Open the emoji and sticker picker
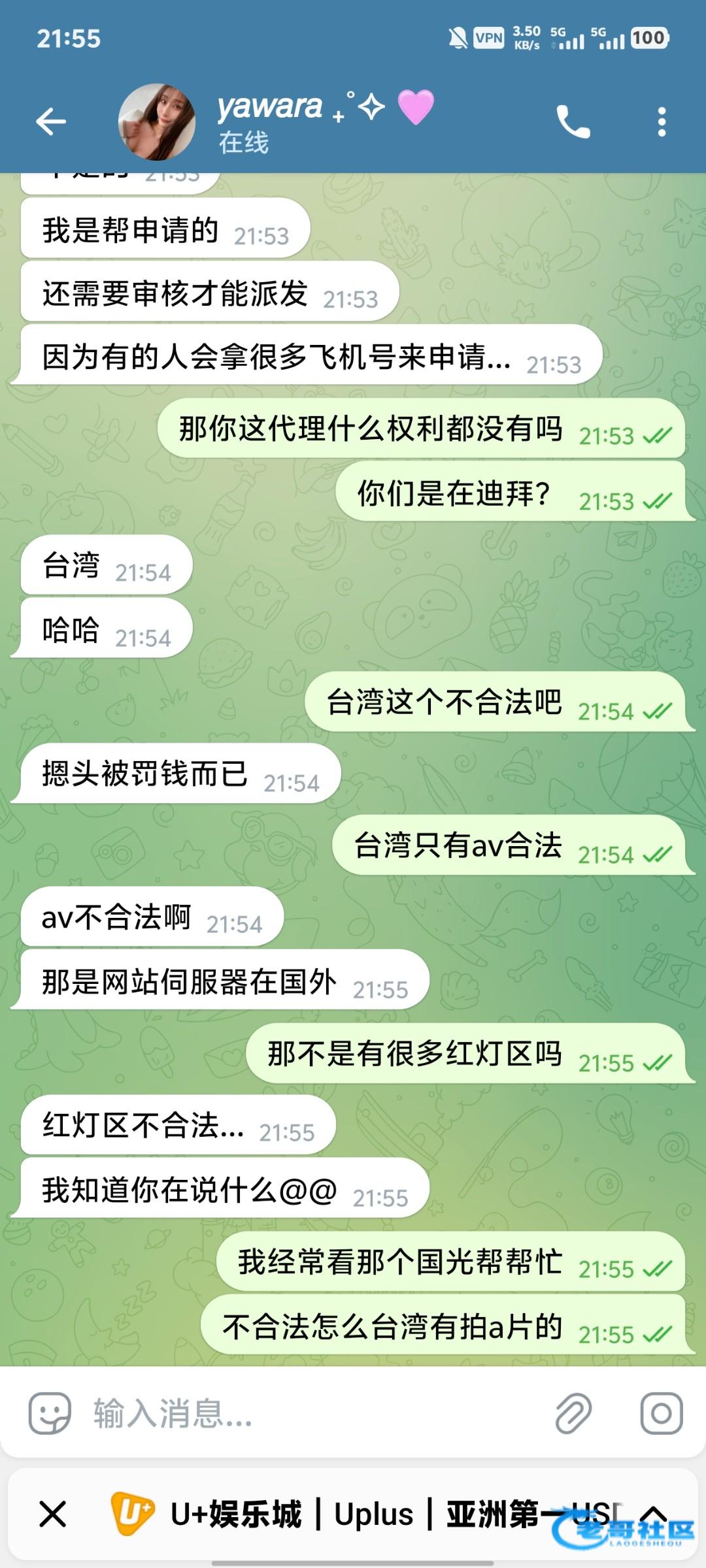Viewport: 706px width, 1568px height. coord(50,1413)
